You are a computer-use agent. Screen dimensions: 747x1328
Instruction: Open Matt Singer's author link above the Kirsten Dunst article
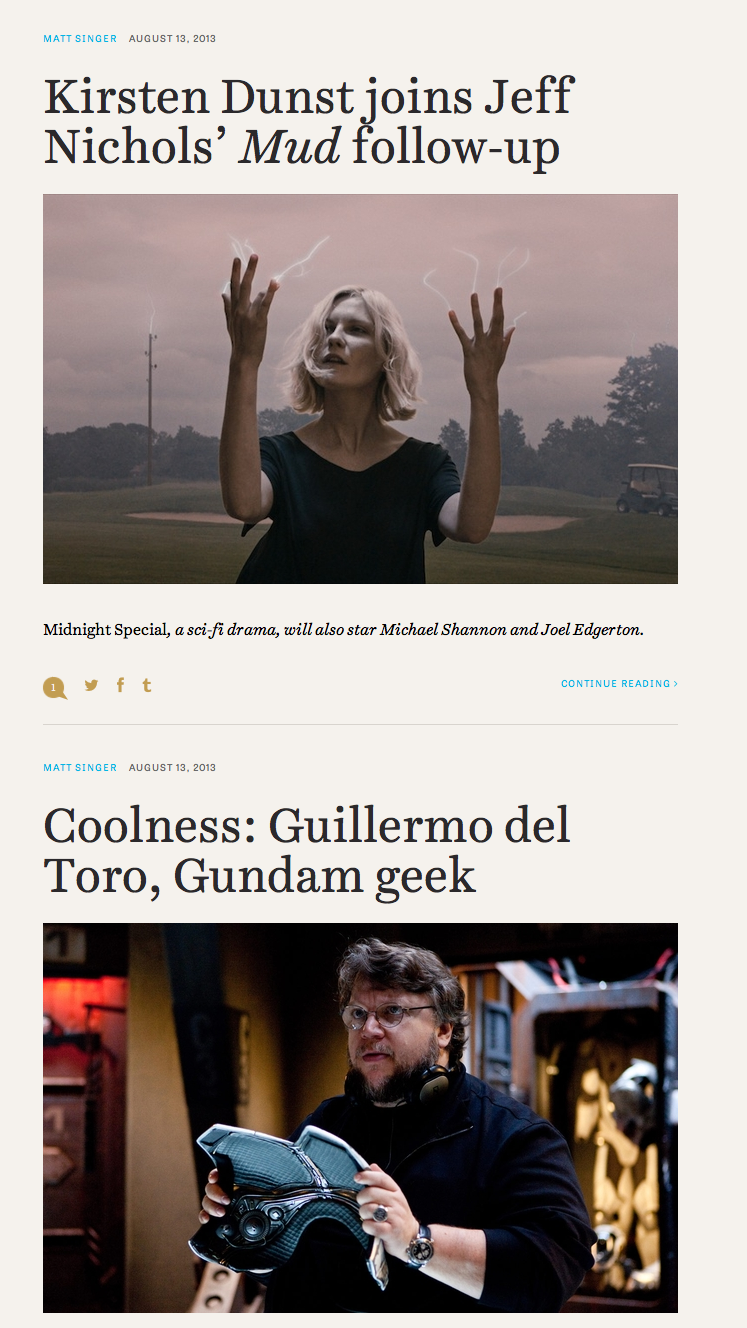[80, 39]
